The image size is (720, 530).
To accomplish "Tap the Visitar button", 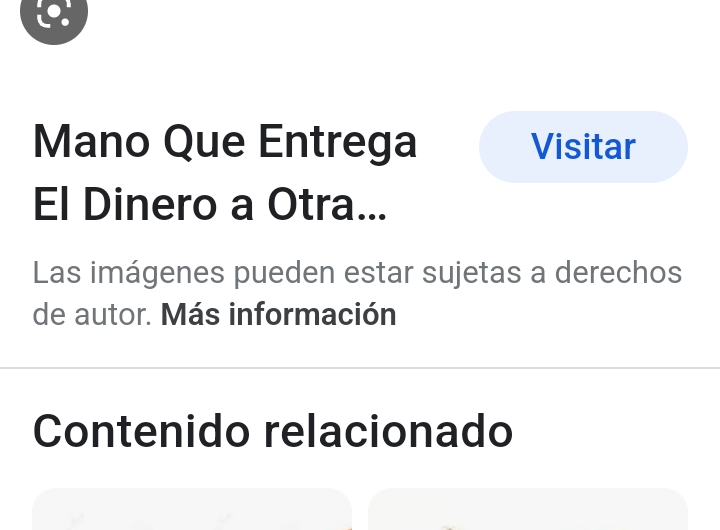I will tap(583, 147).
